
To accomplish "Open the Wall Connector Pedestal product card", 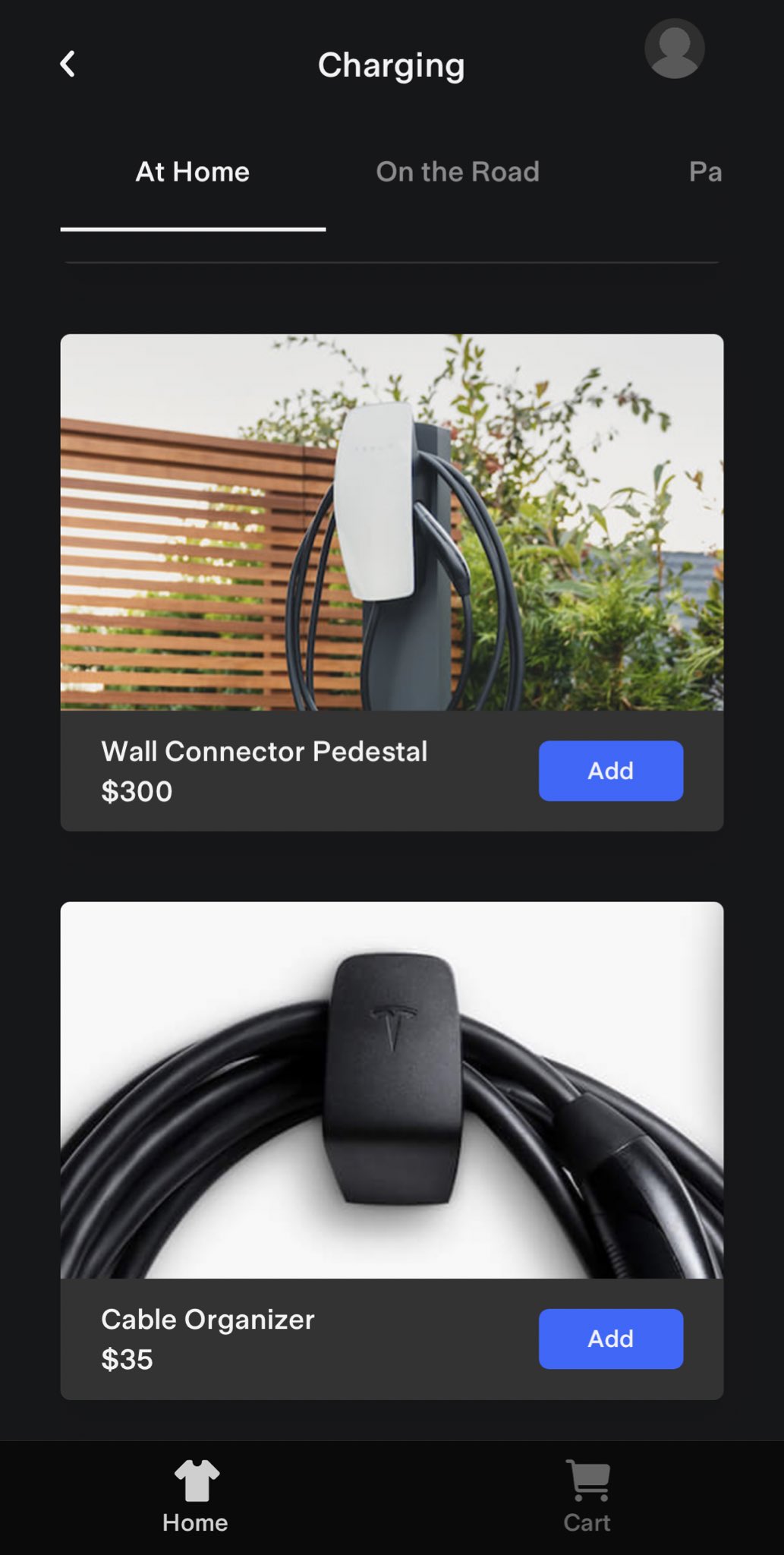I will click(392, 582).
